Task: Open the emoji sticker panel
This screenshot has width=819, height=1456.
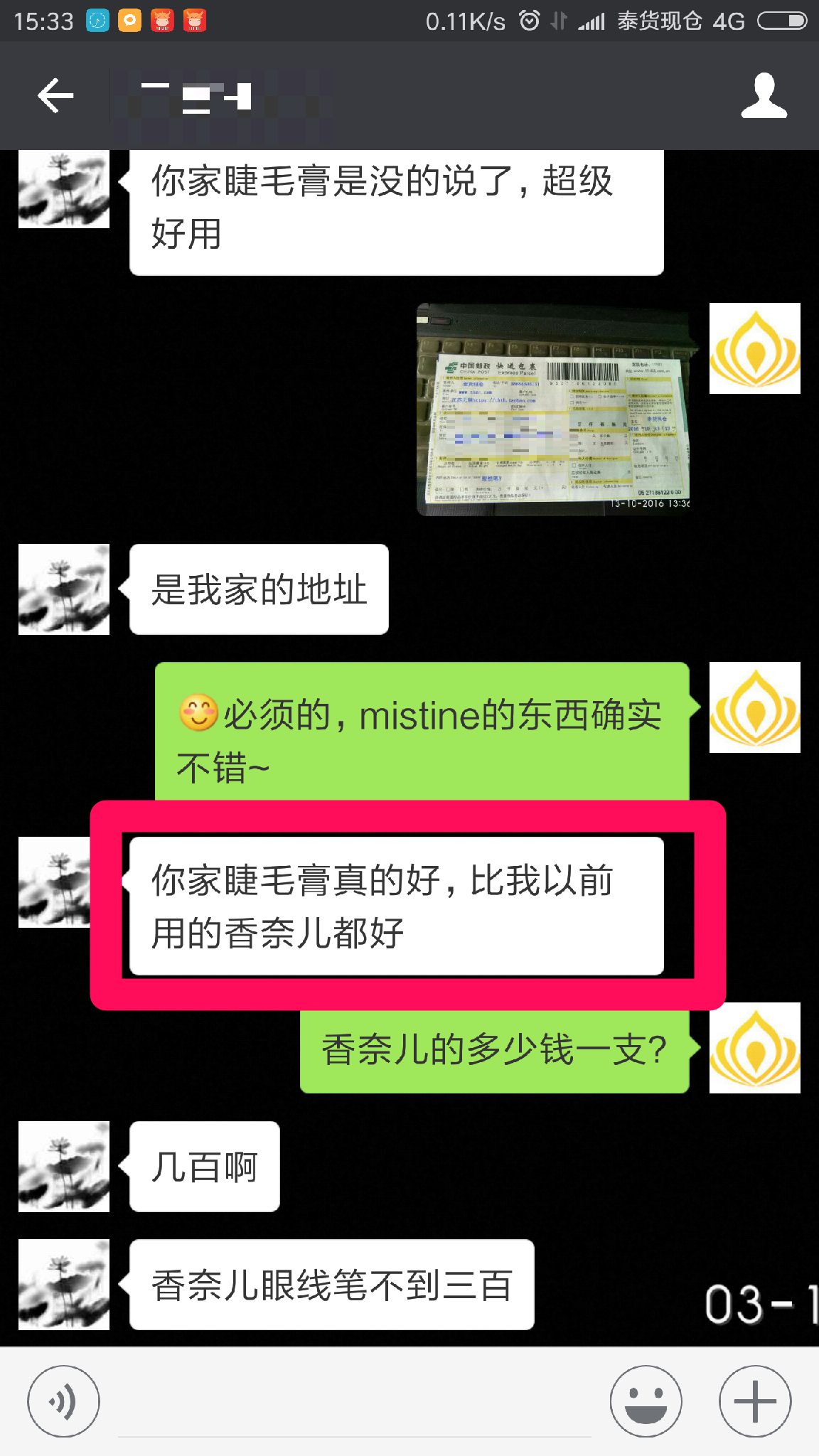Action: [x=646, y=1401]
